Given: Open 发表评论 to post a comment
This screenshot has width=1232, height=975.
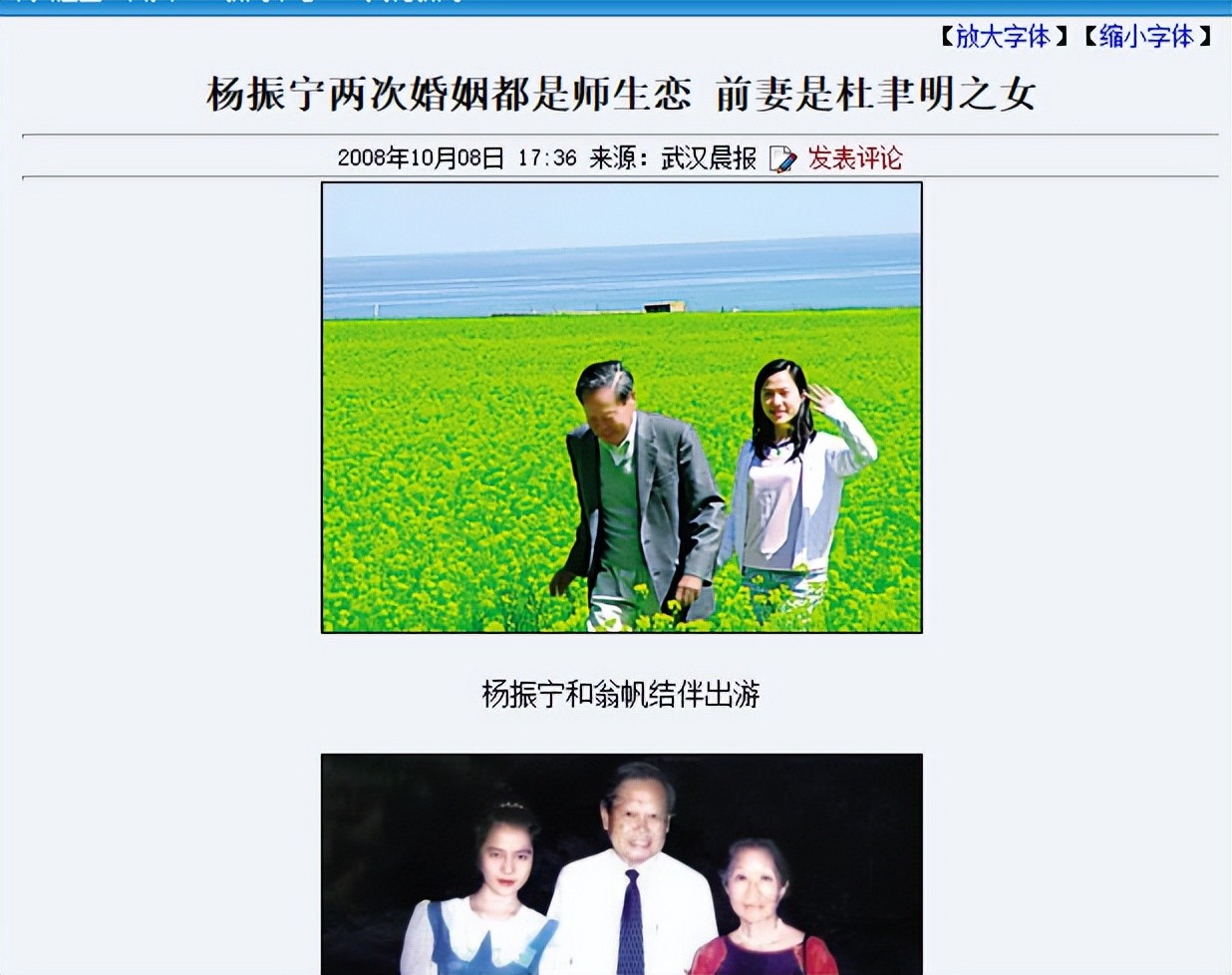Looking at the screenshot, I should pyautogui.click(x=854, y=158).
